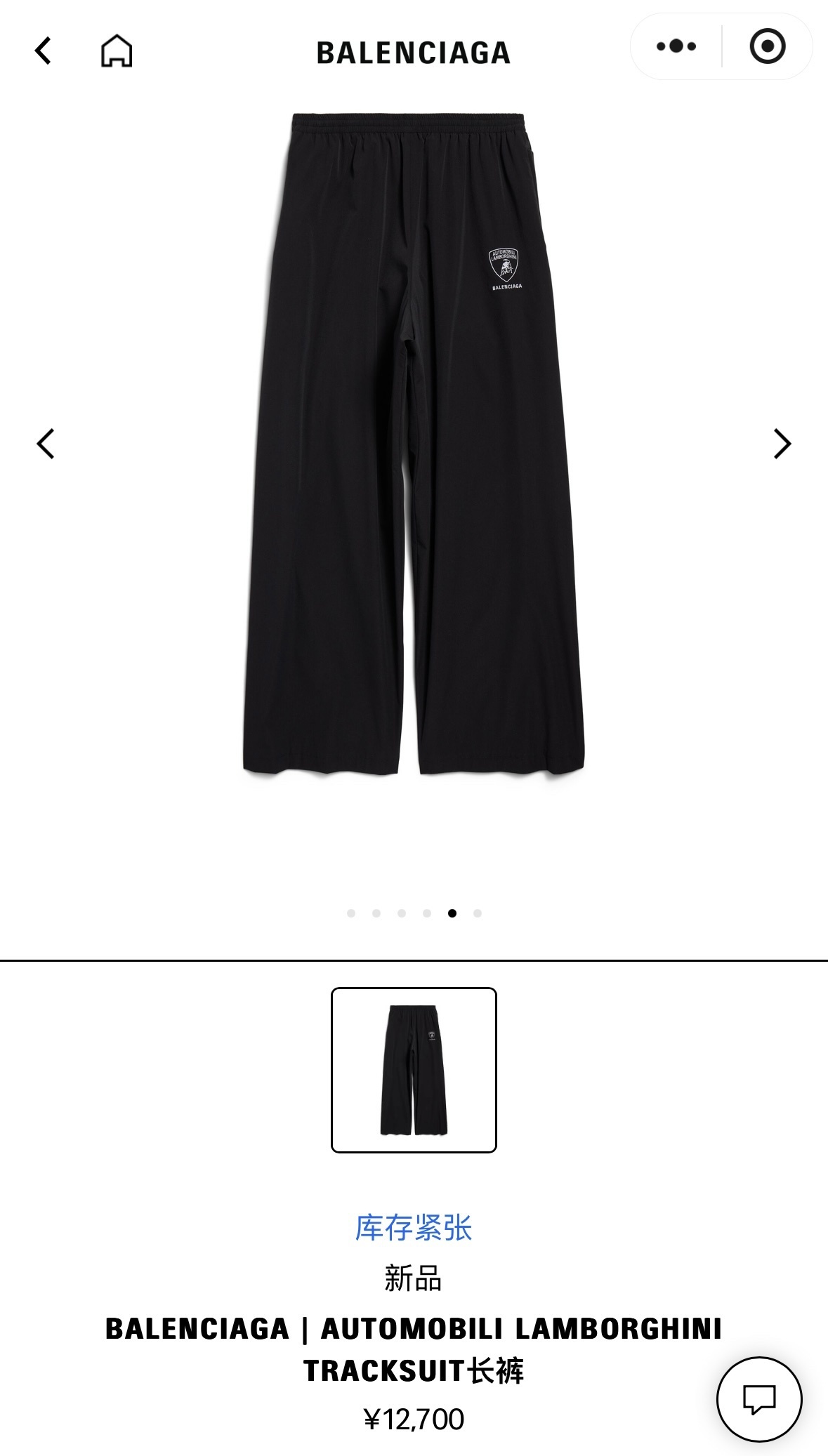Open customer service chat
The image size is (828, 1456).
coord(758,1399)
